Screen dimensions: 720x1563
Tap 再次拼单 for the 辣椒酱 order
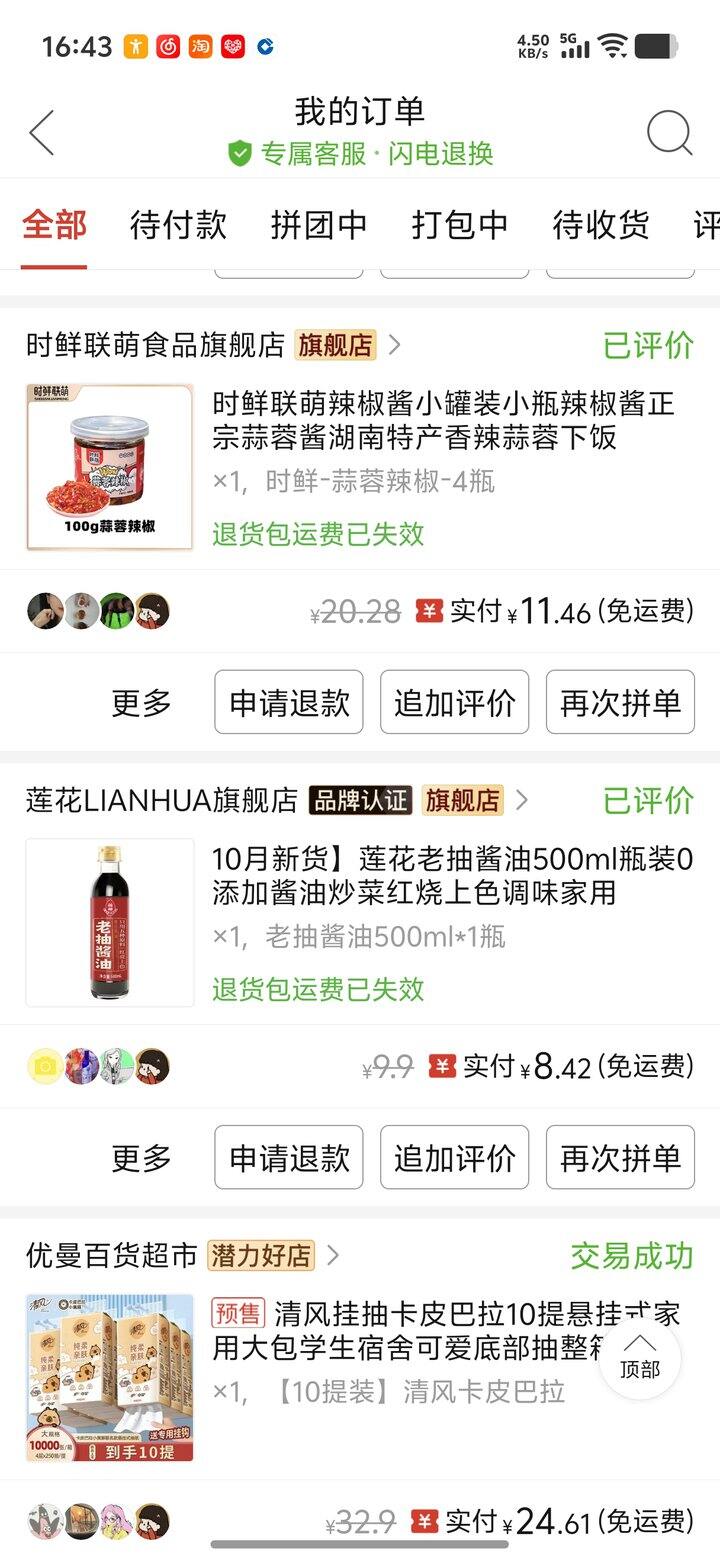pyautogui.click(x=620, y=702)
